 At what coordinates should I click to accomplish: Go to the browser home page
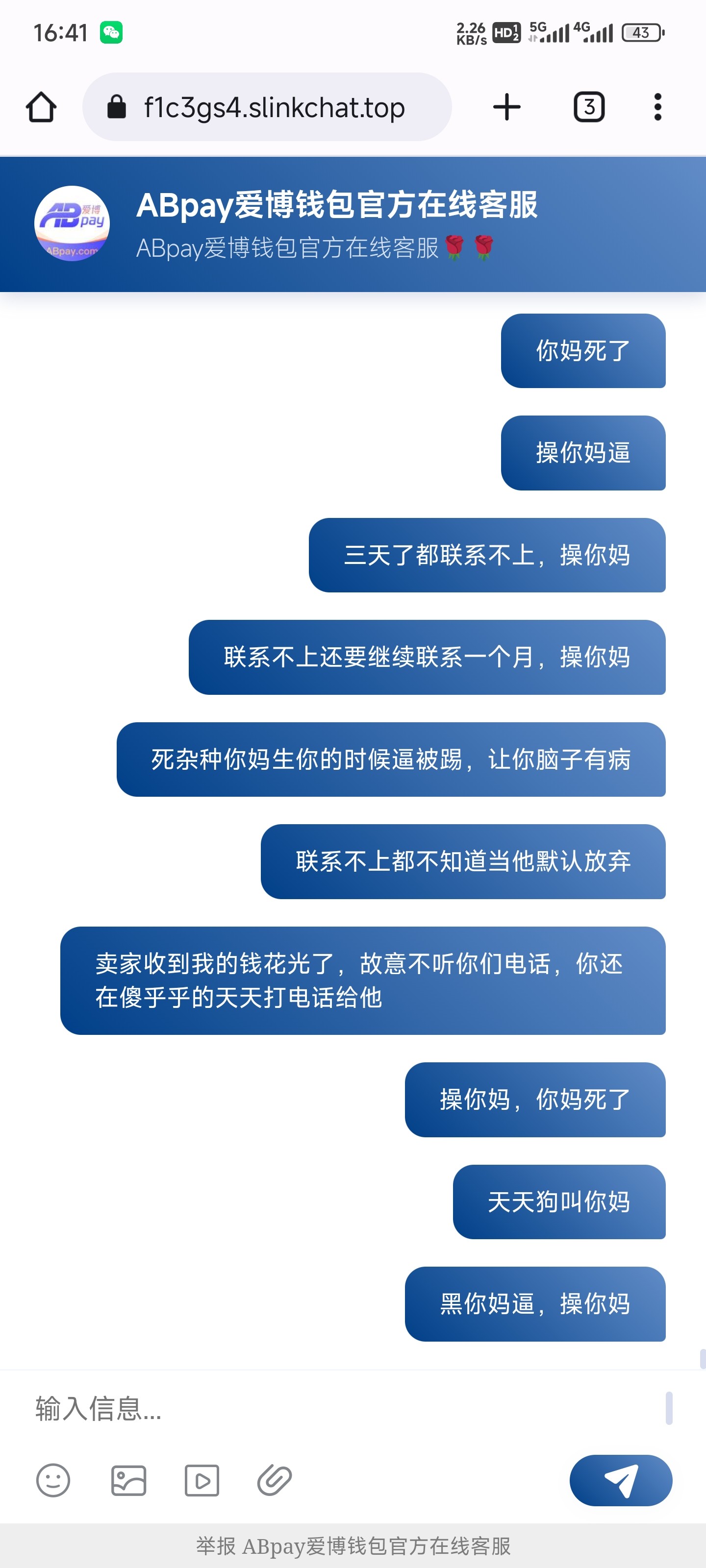[x=41, y=107]
